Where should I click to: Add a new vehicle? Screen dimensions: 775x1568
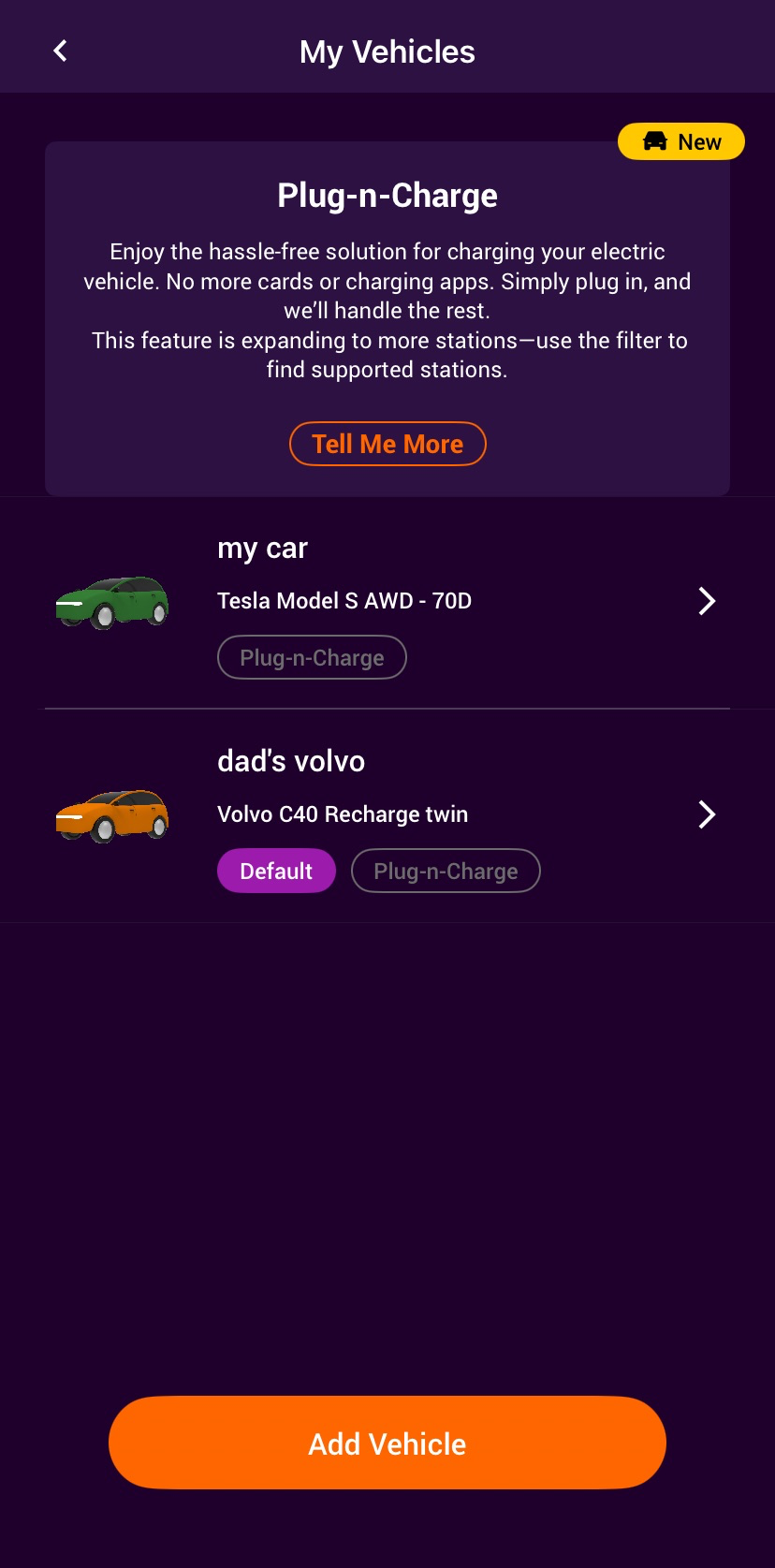(x=387, y=1443)
